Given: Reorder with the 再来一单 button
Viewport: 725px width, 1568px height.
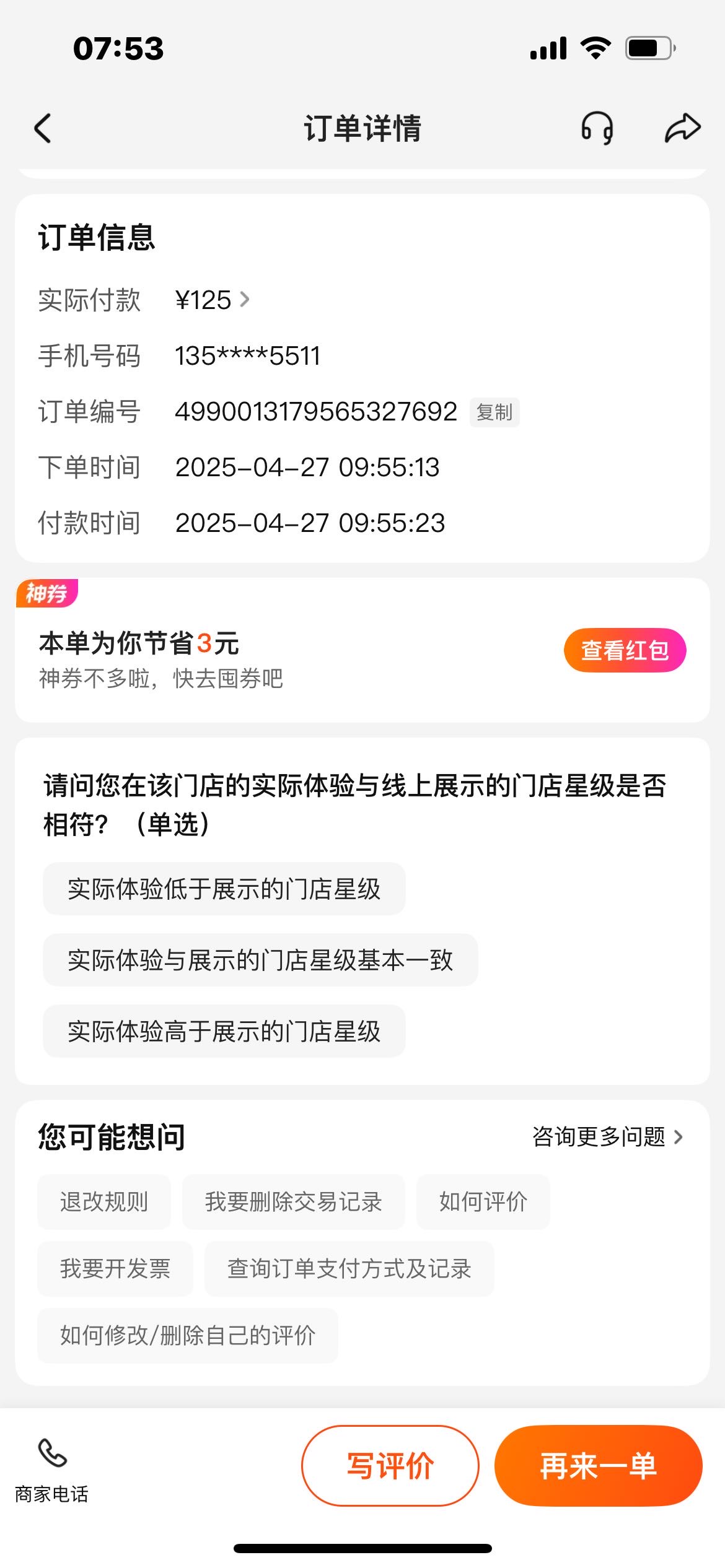Looking at the screenshot, I should click(x=598, y=1465).
